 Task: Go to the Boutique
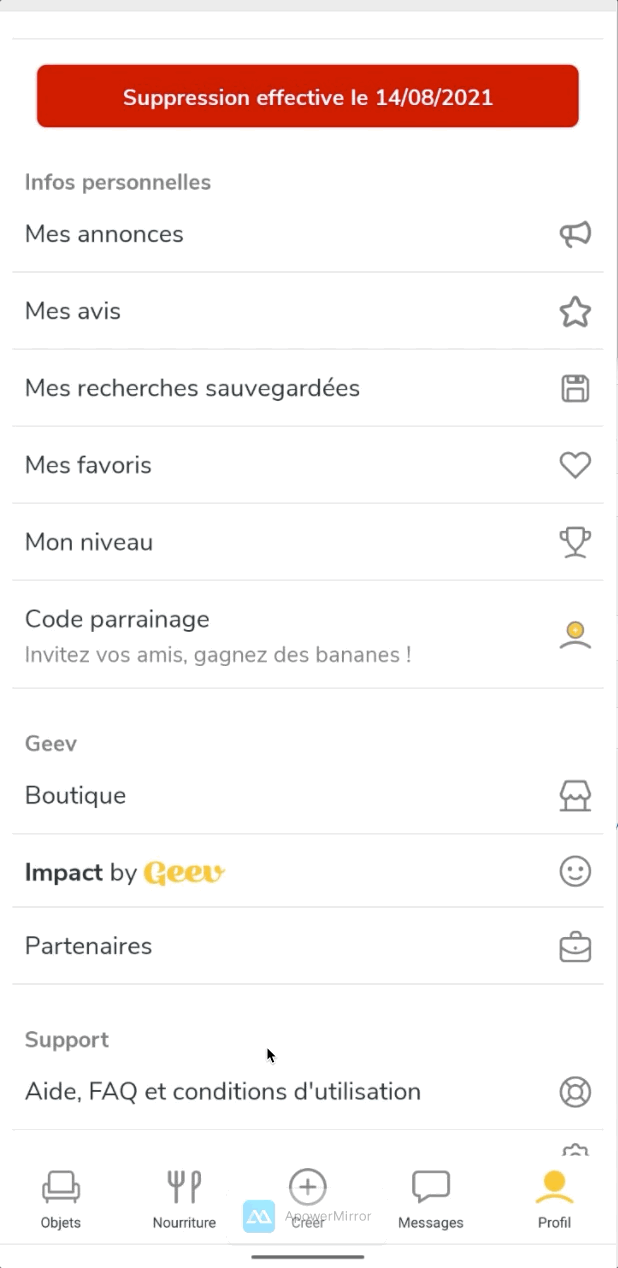[308, 796]
